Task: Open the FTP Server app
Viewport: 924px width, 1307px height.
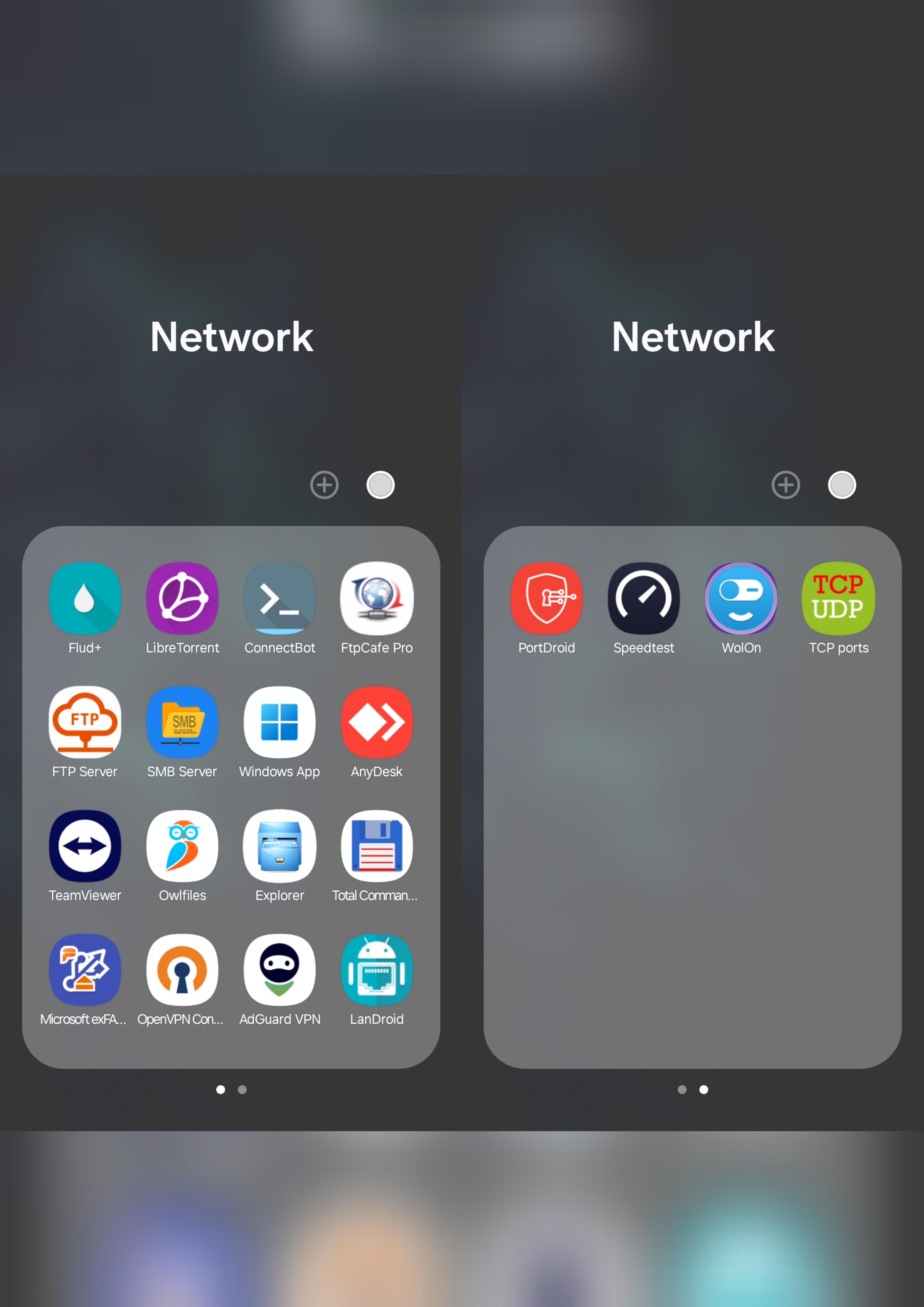Action: coord(85,722)
